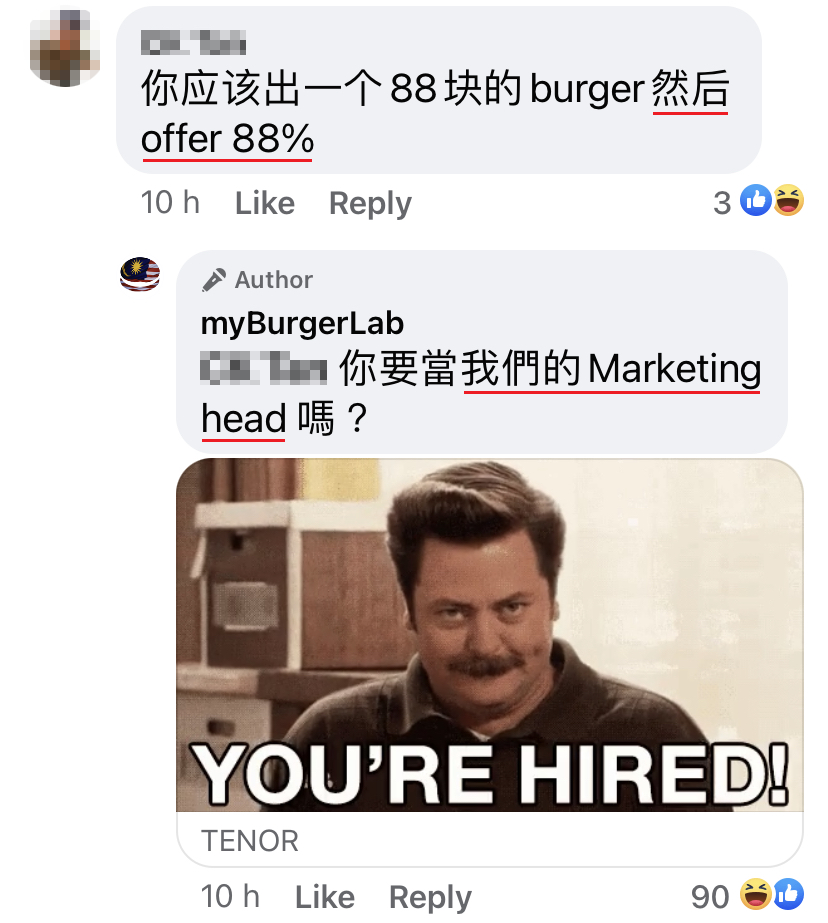
Task: Like the comment suggesting an 88 burger
Action: [x=264, y=204]
